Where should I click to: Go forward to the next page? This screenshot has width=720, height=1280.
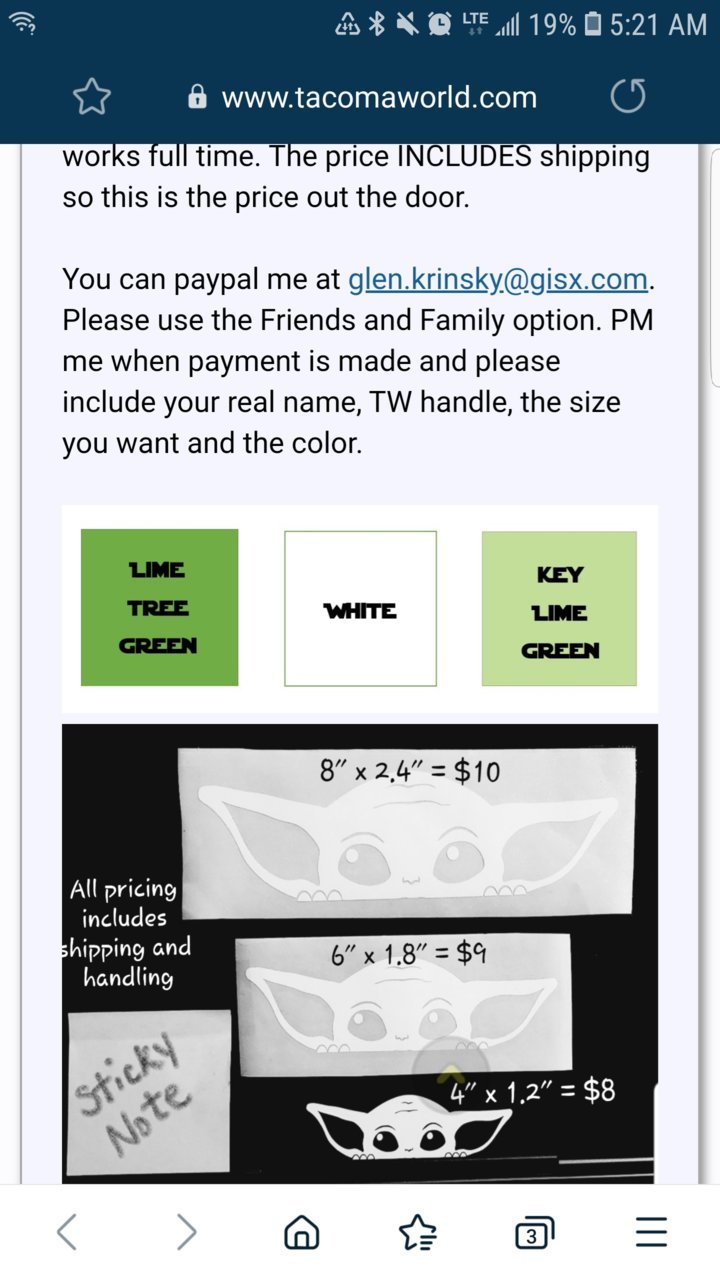[x=186, y=1232]
